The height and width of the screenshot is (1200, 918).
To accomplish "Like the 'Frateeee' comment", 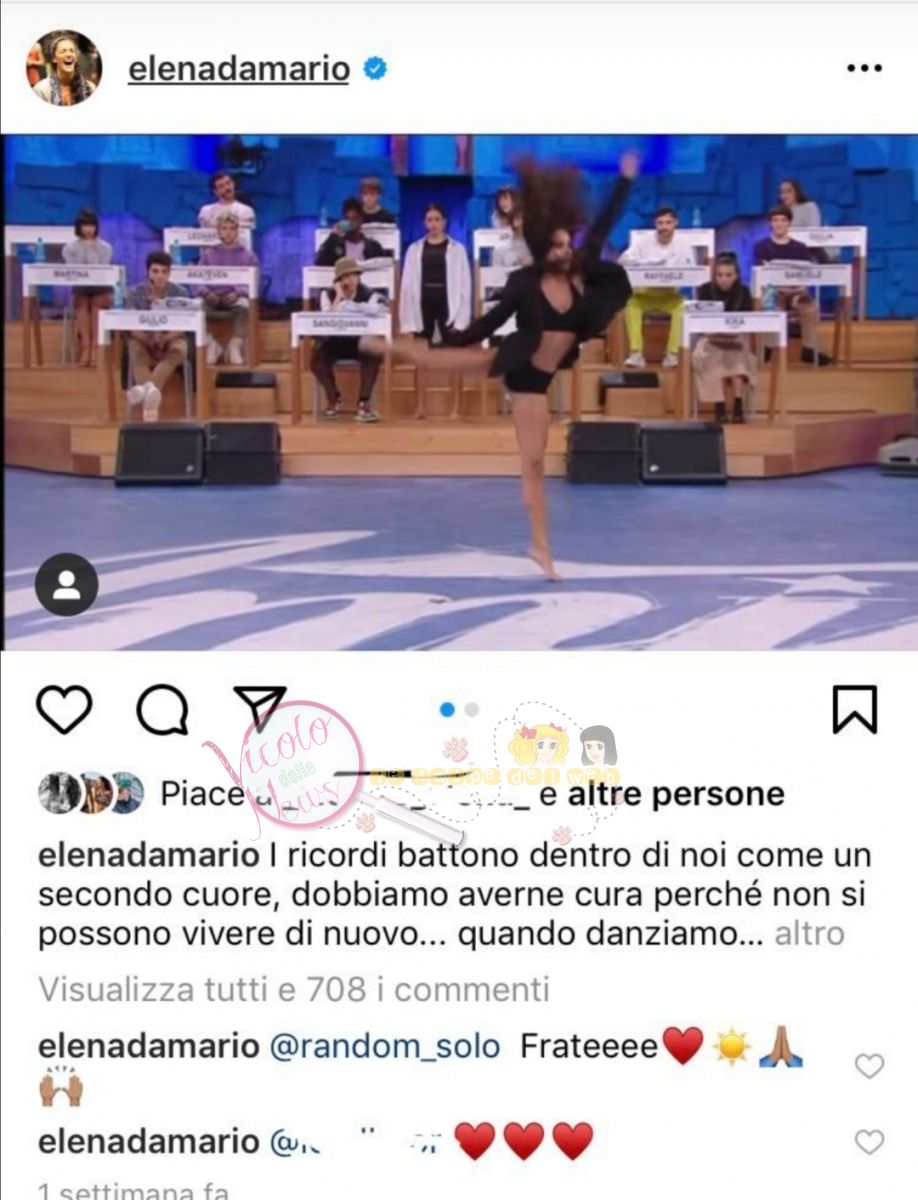I will (869, 1066).
